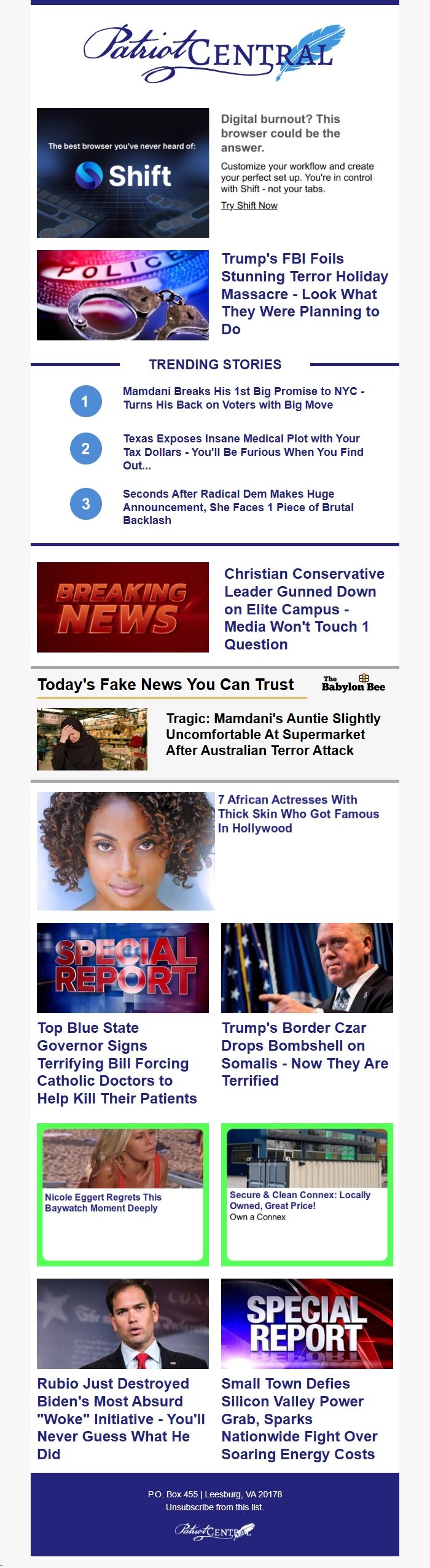The image size is (430, 1568).
Task: Read Rubio Destroyed Biden's Woke Initiative story
Action: tap(120, 1419)
